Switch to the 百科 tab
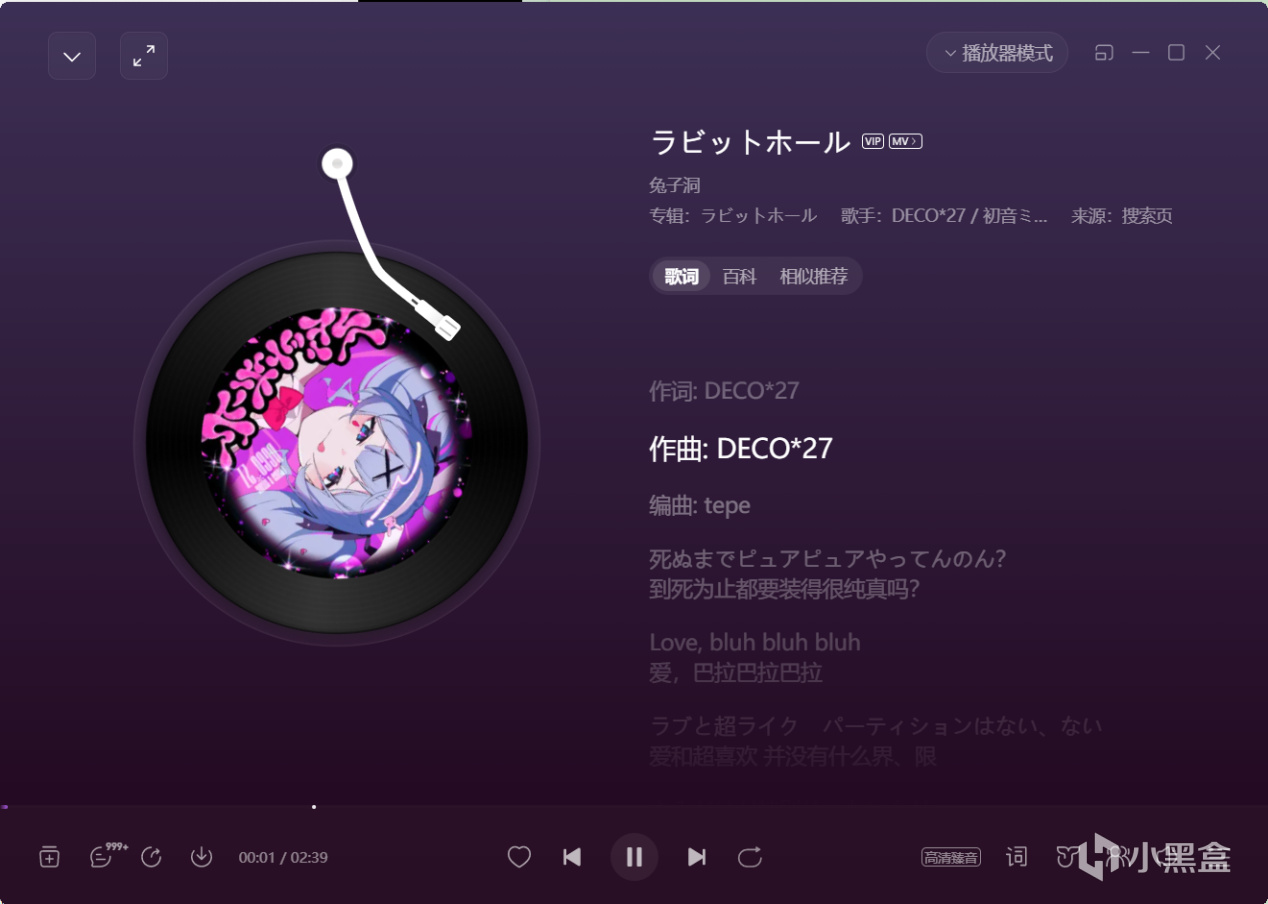The width and height of the screenshot is (1268, 904). click(739, 277)
